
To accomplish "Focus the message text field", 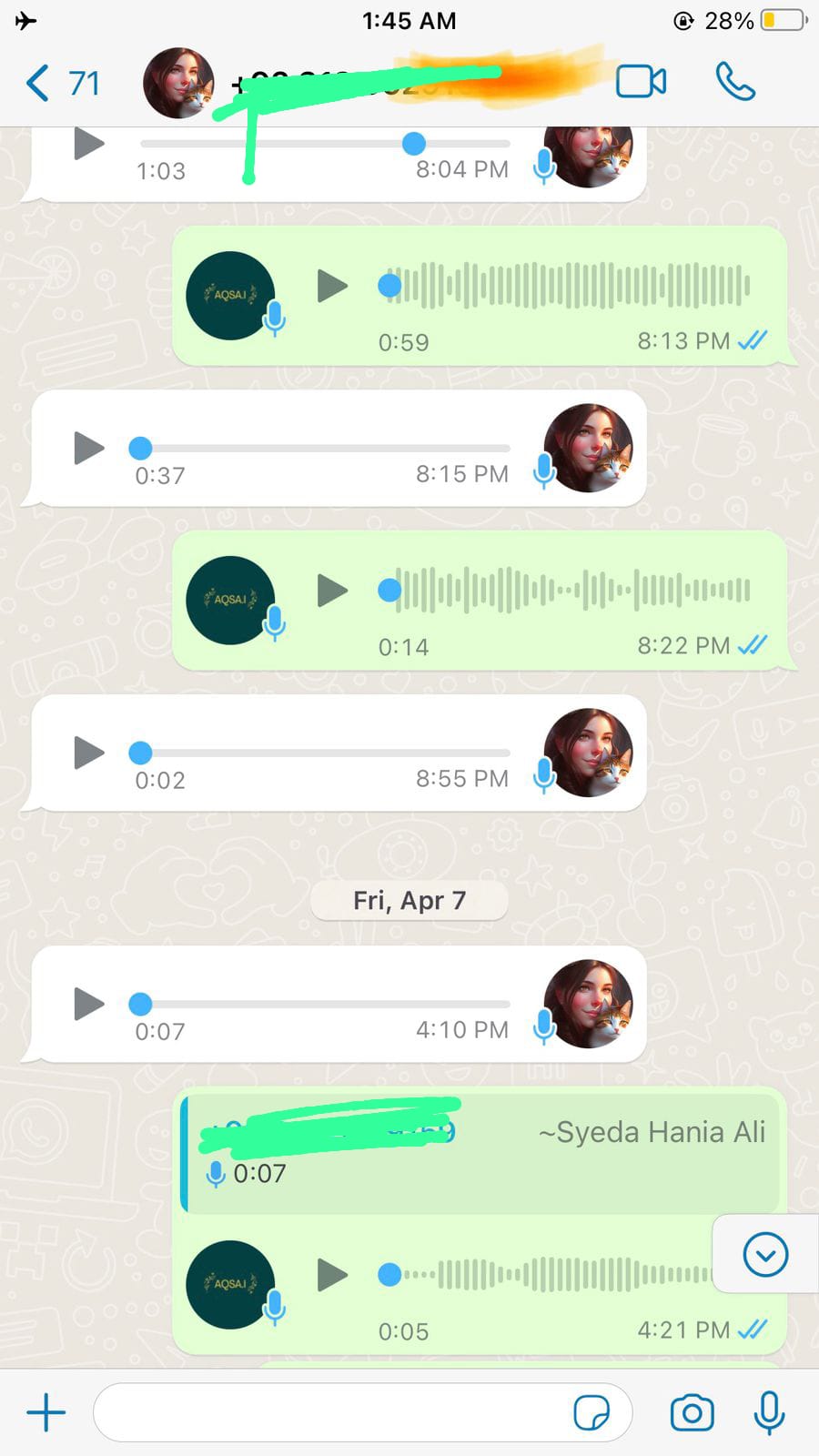I will pos(328,1413).
